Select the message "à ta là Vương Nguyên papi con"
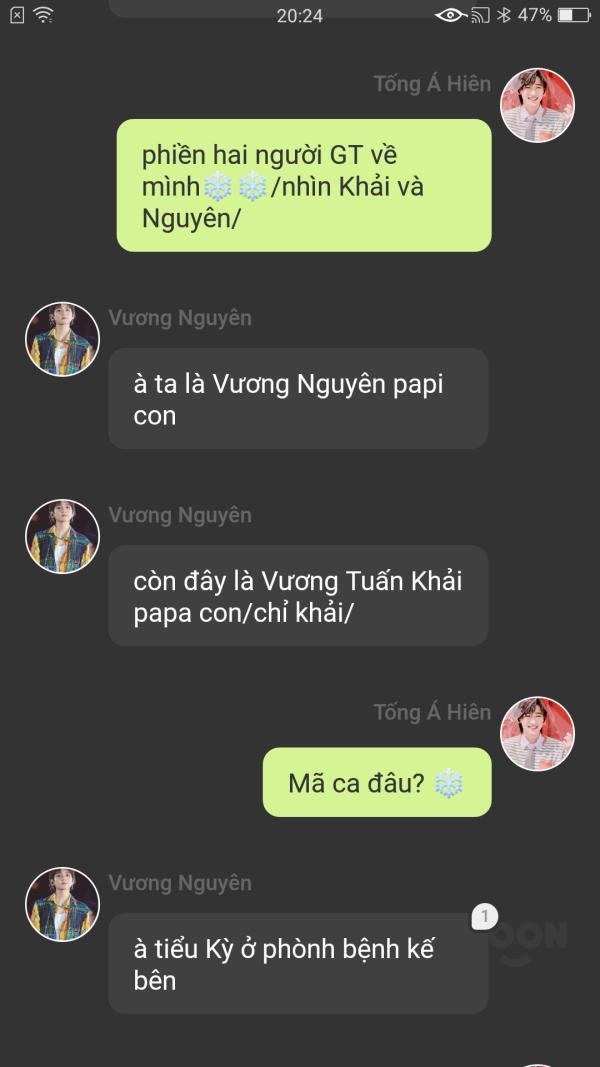The height and width of the screenshot is (1067, 600). tap(298, 399)
